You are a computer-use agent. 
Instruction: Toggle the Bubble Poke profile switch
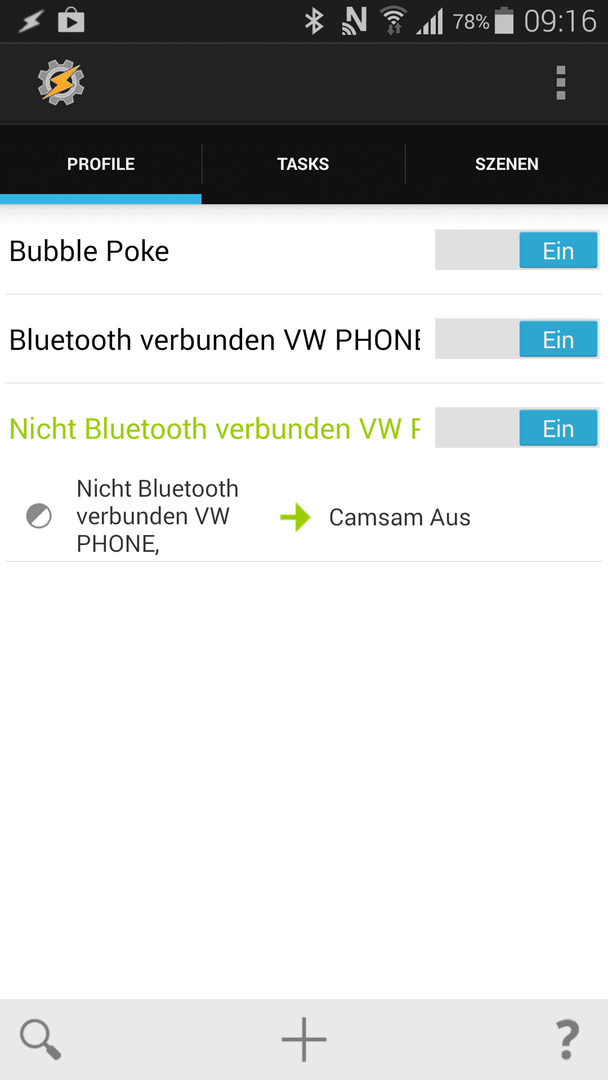point(516,250)
